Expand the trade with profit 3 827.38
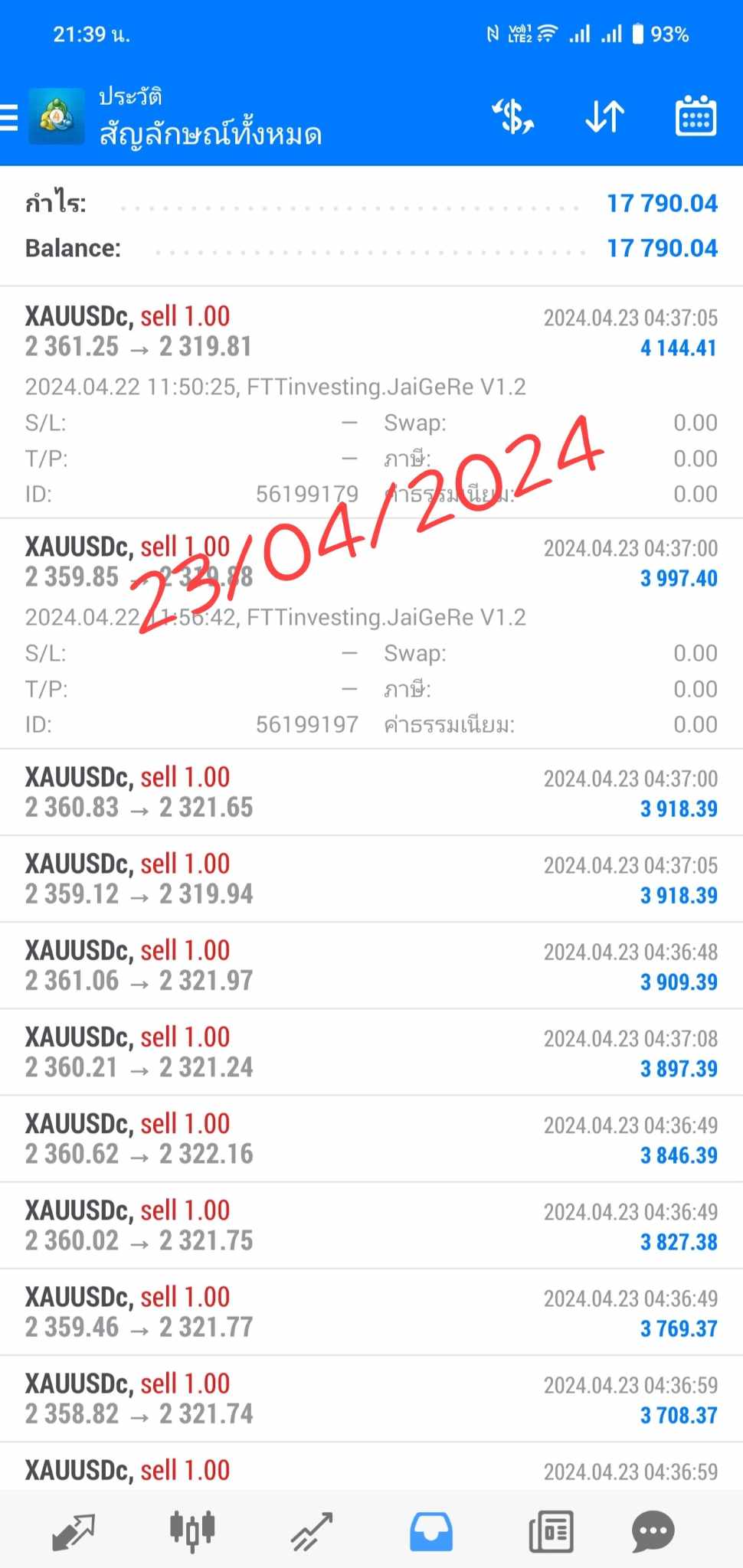The height and width of the screenshot is (1568, 743). tap(371, 1225)
